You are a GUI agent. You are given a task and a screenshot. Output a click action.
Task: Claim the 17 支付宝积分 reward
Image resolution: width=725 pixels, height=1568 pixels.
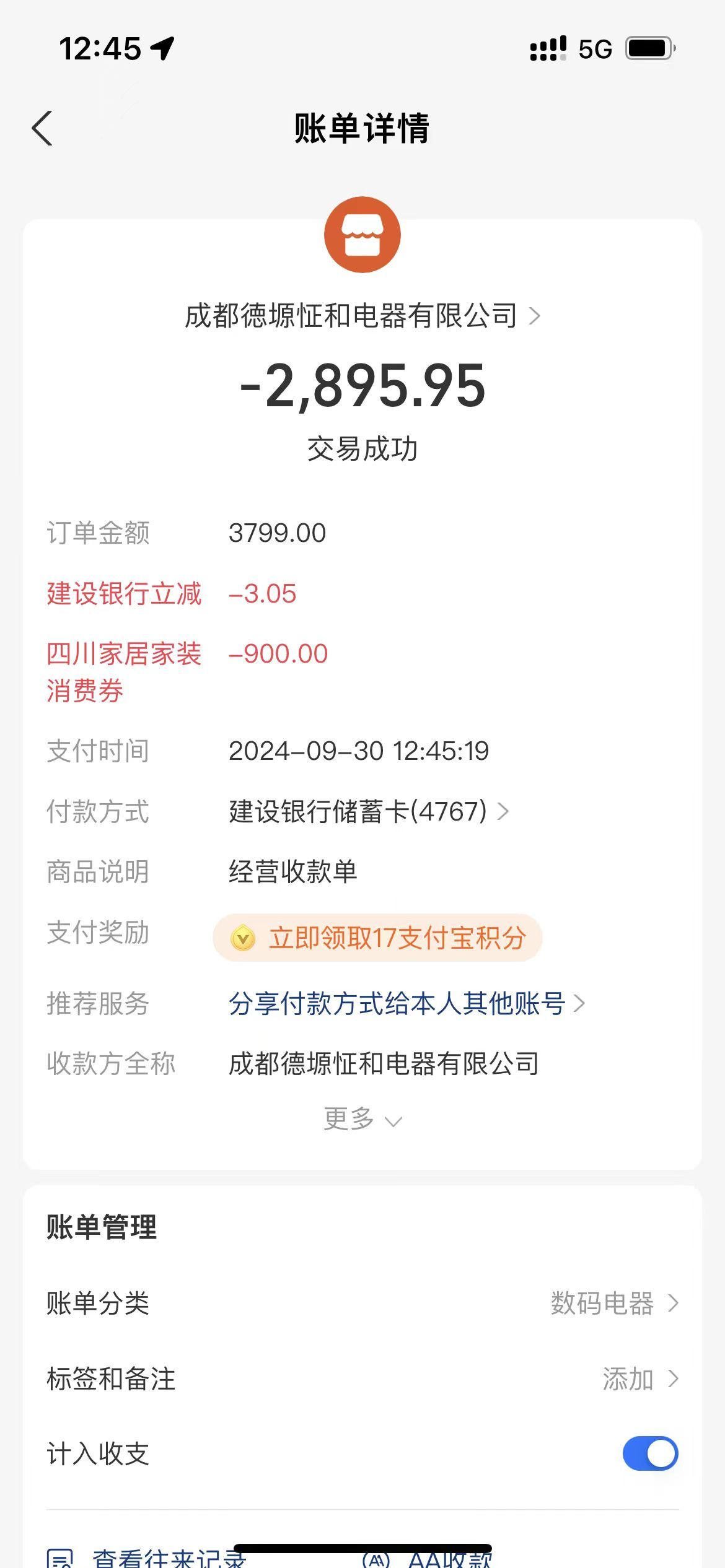click(377, 938)
